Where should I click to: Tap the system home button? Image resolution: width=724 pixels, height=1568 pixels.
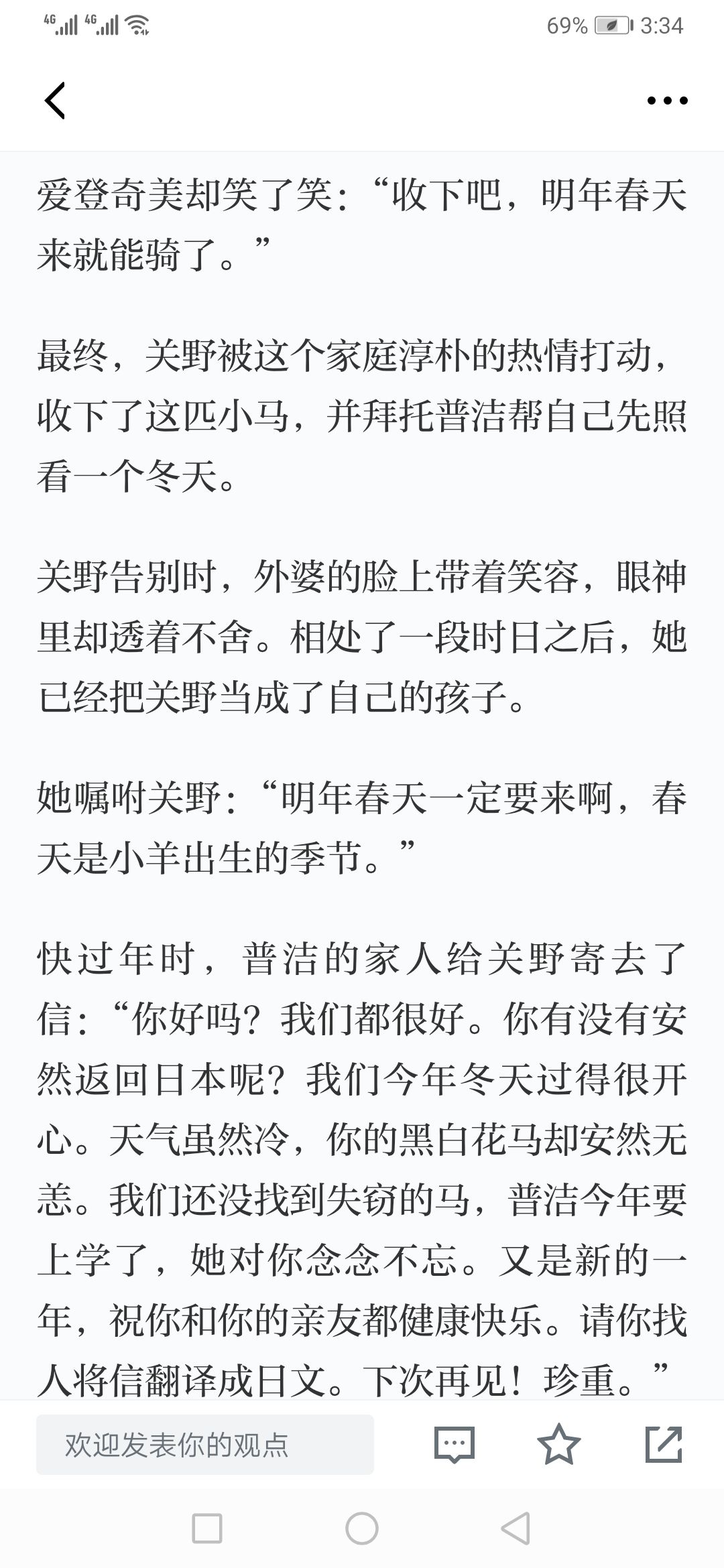[x=362, y=1529]
